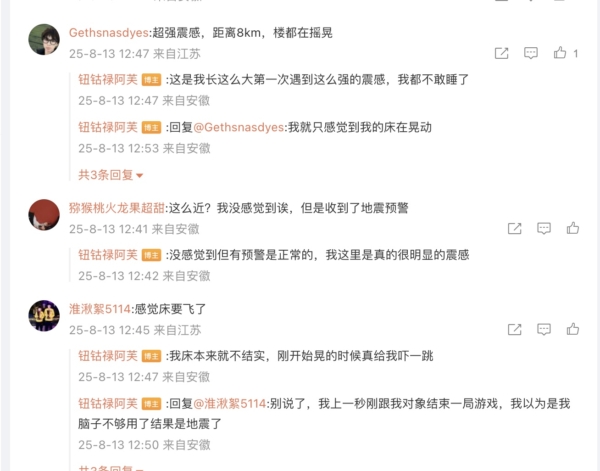Reply to Gethsnasdyes's comment

click(x=531, y=53)
